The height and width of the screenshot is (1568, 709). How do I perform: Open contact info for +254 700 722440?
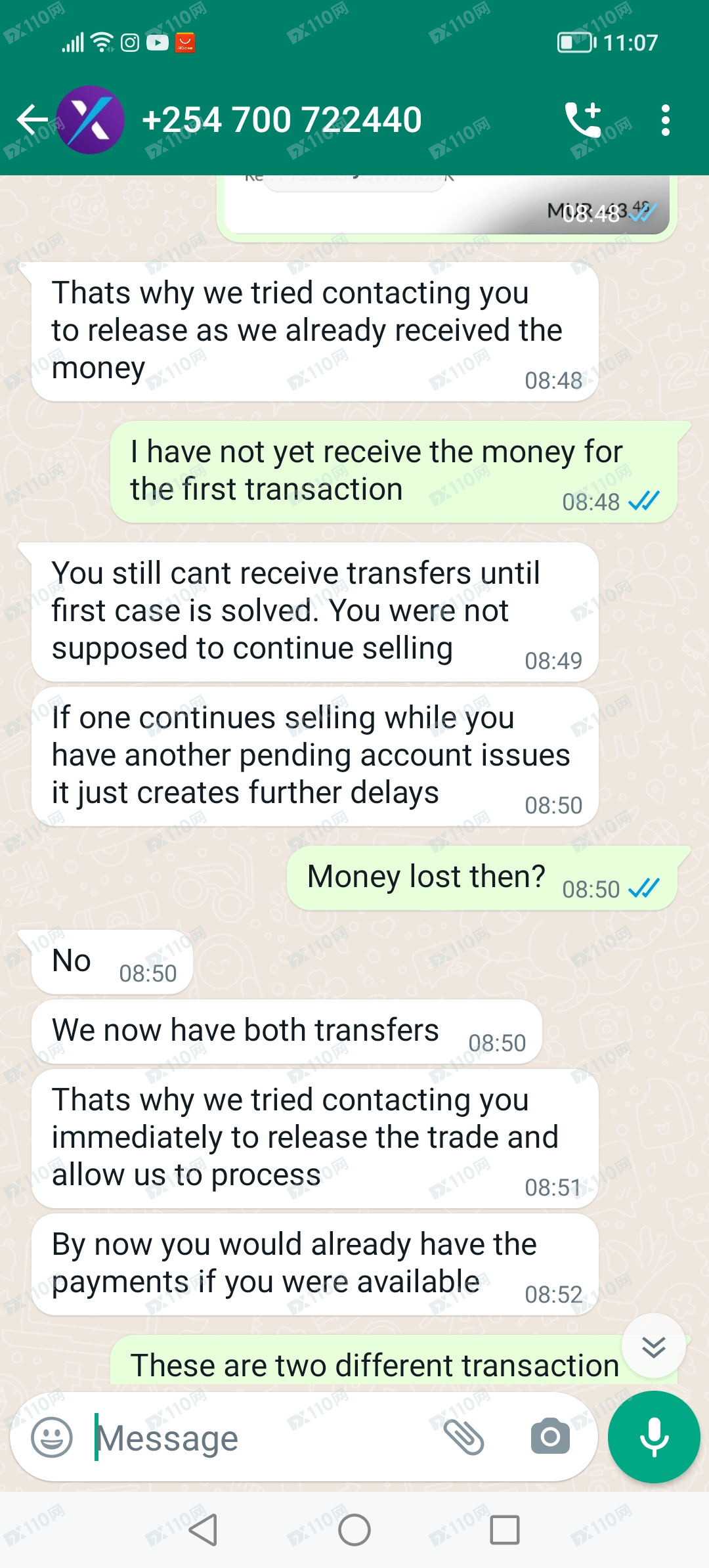[281, 120]
